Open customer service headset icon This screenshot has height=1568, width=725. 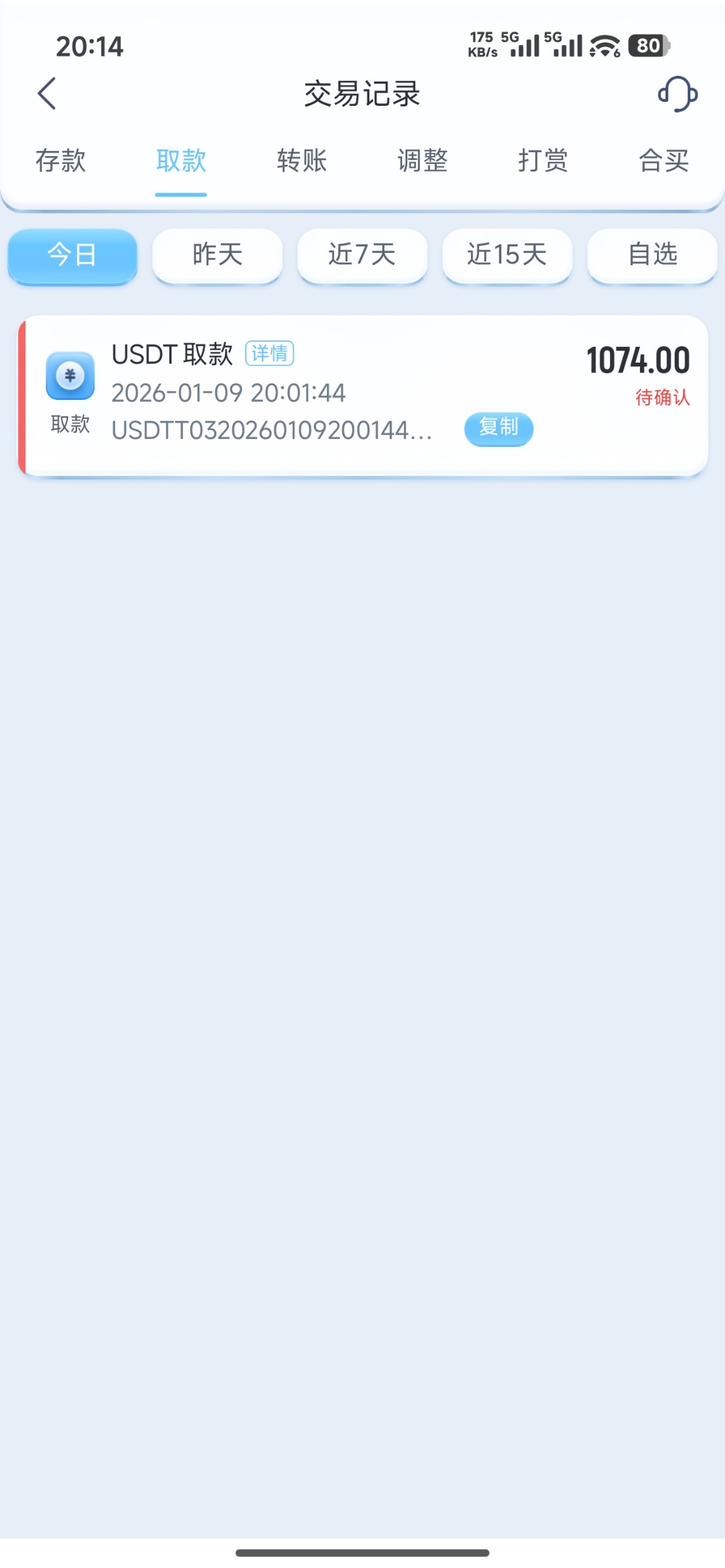click(x=677, y=94)
